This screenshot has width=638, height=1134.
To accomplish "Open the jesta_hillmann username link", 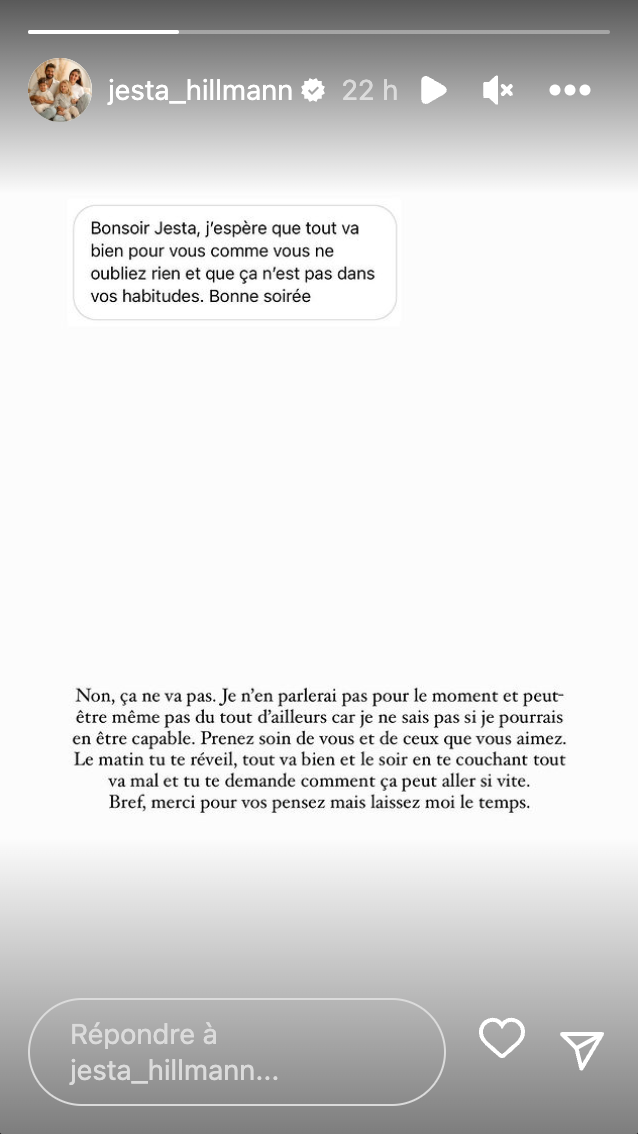I will 200,91.
